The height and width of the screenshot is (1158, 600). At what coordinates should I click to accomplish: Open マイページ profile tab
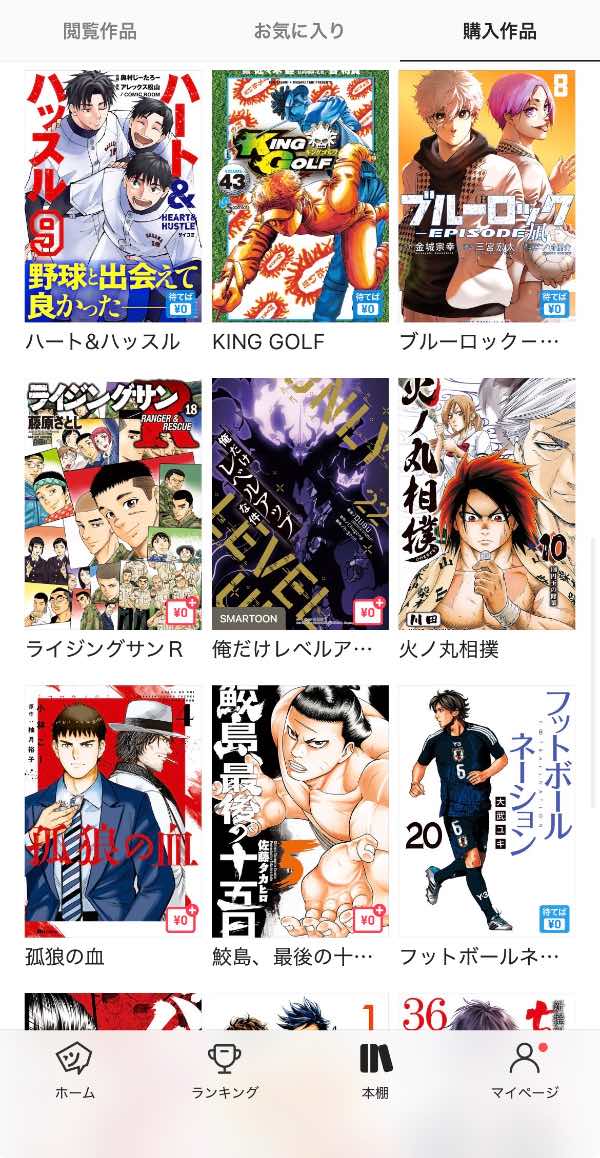pyautogui.click(x=525, y=1070)
